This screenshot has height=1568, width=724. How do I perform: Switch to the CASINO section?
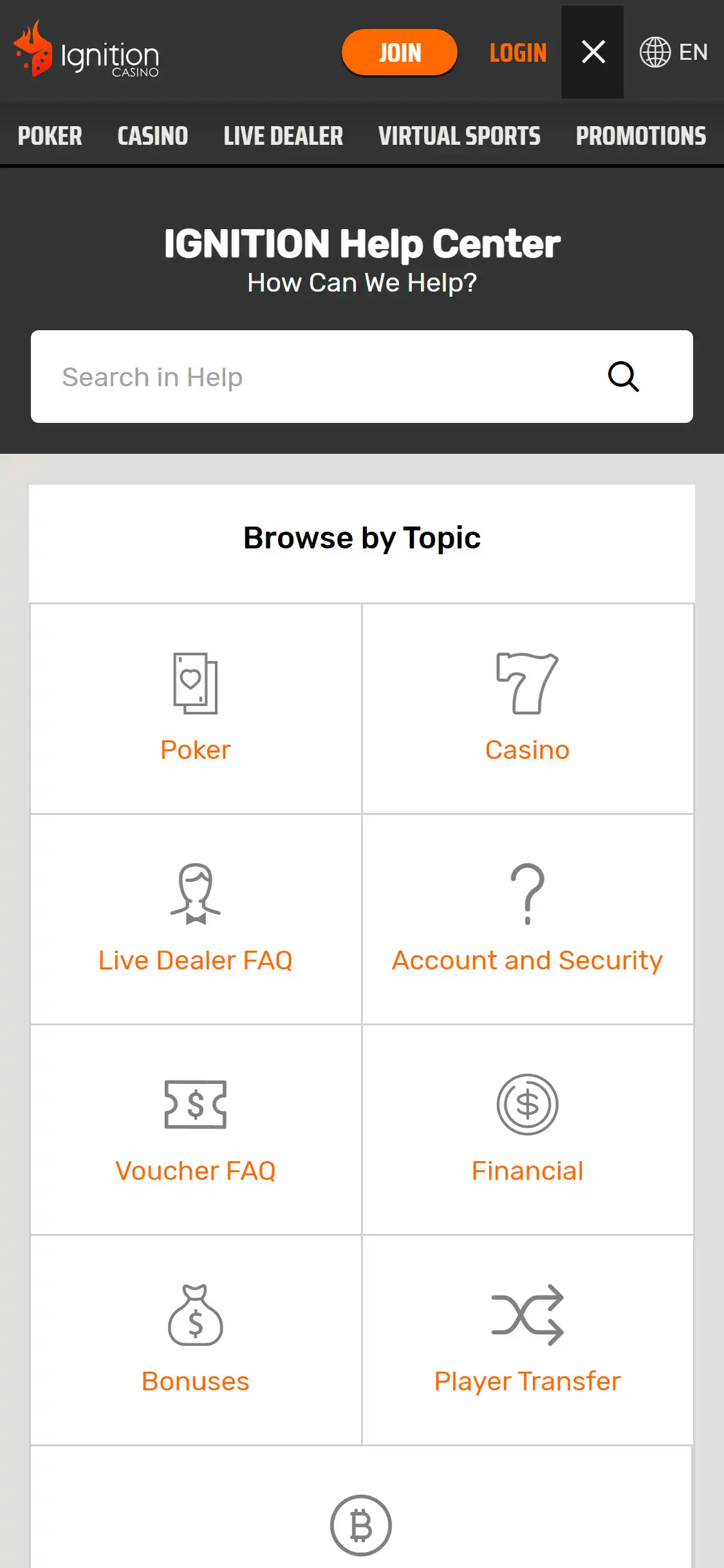tap(153, 136)
